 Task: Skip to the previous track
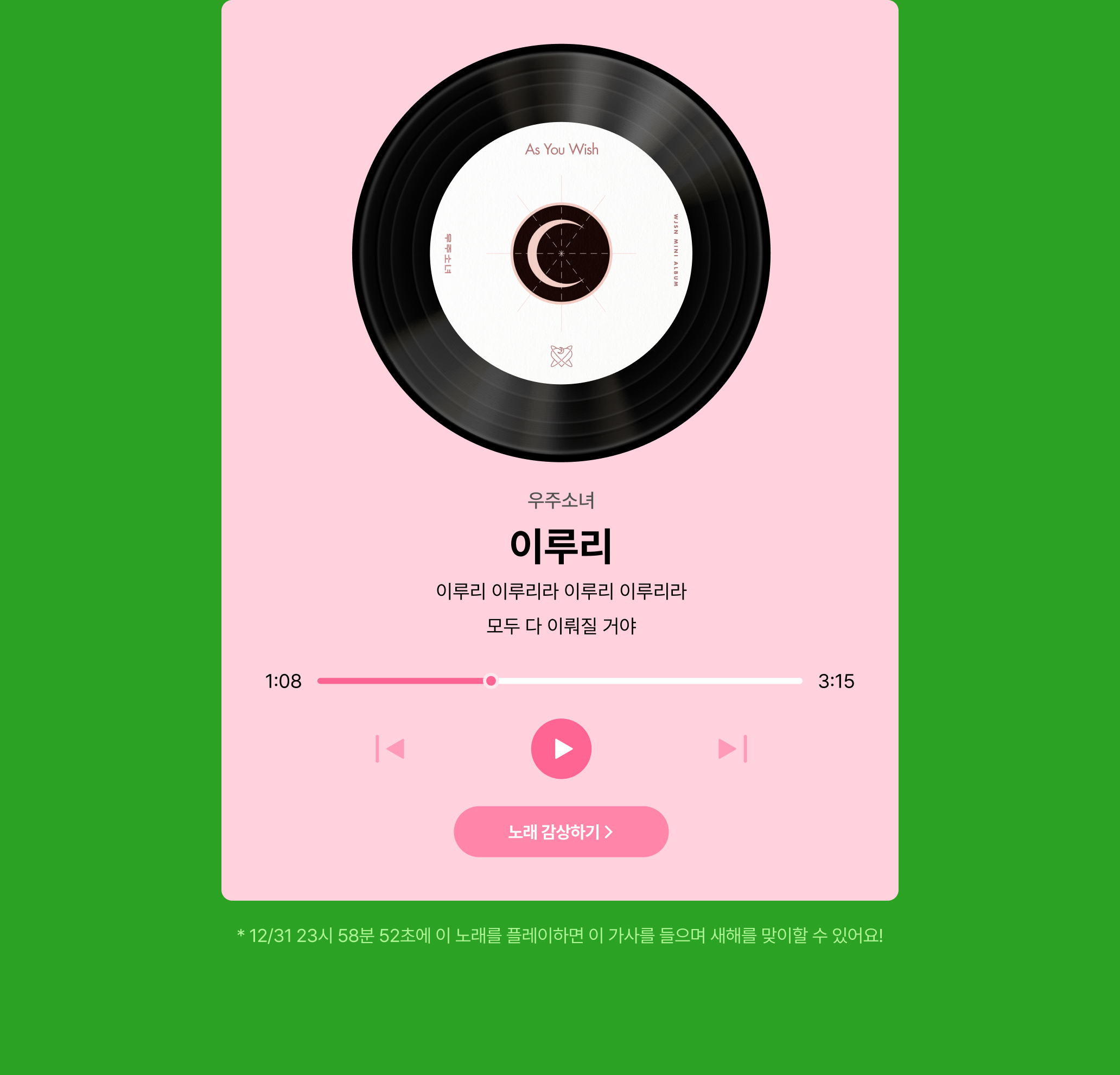tap(390, 748)
